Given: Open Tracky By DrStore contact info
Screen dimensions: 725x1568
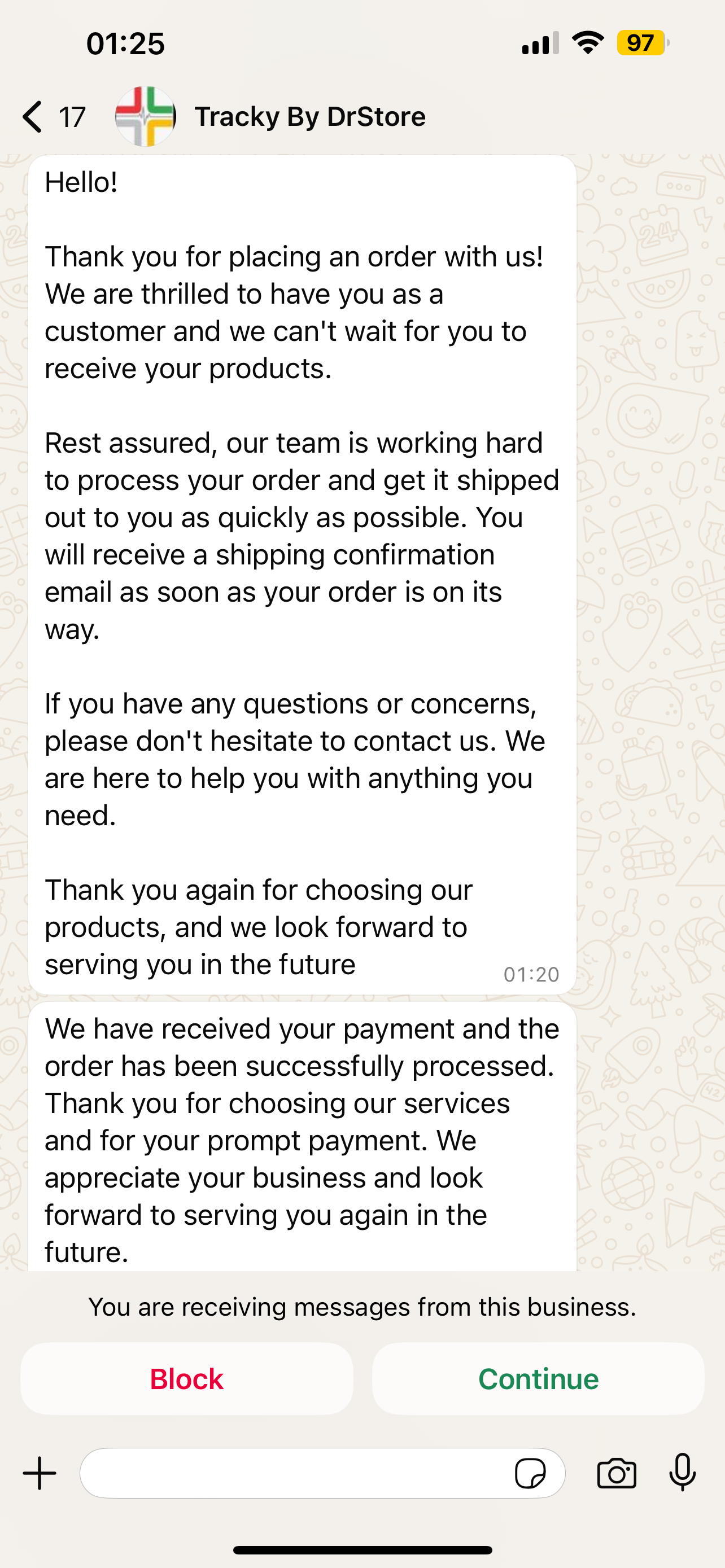Looking at the screenshot, I should tap(310, 117).
